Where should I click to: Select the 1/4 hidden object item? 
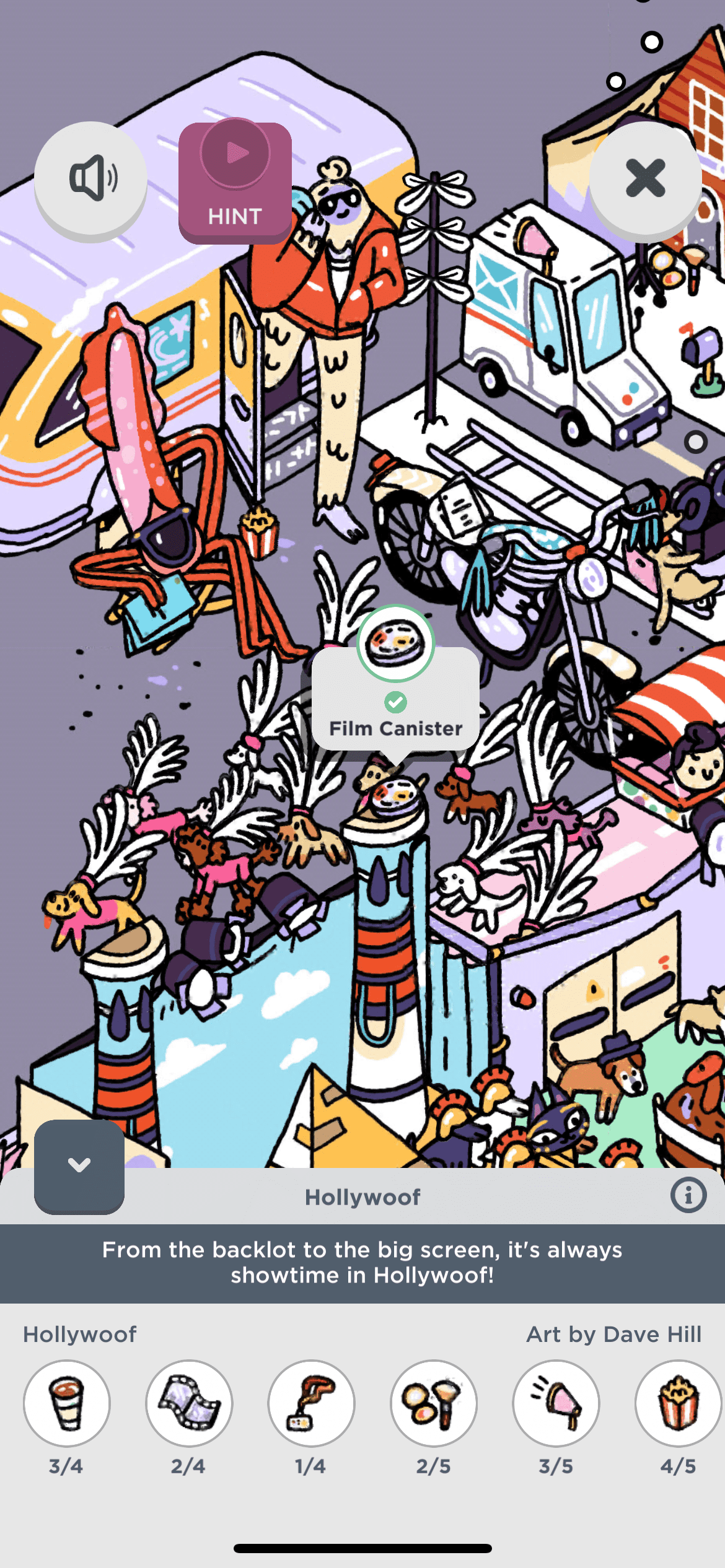(311, 1403)
